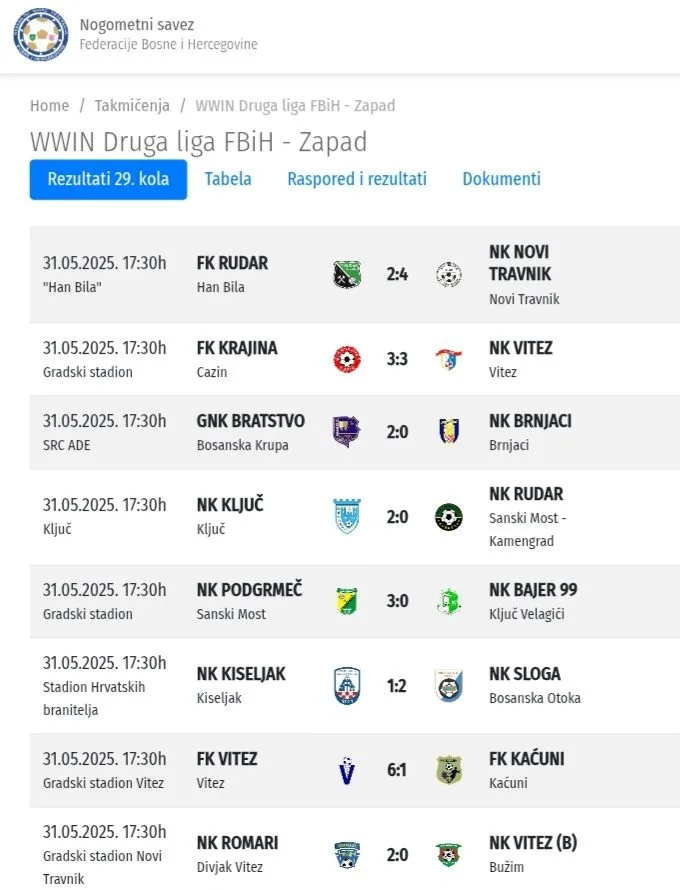Open the Takmičenja breadcrumb link
680x890 pixels.
132,106
